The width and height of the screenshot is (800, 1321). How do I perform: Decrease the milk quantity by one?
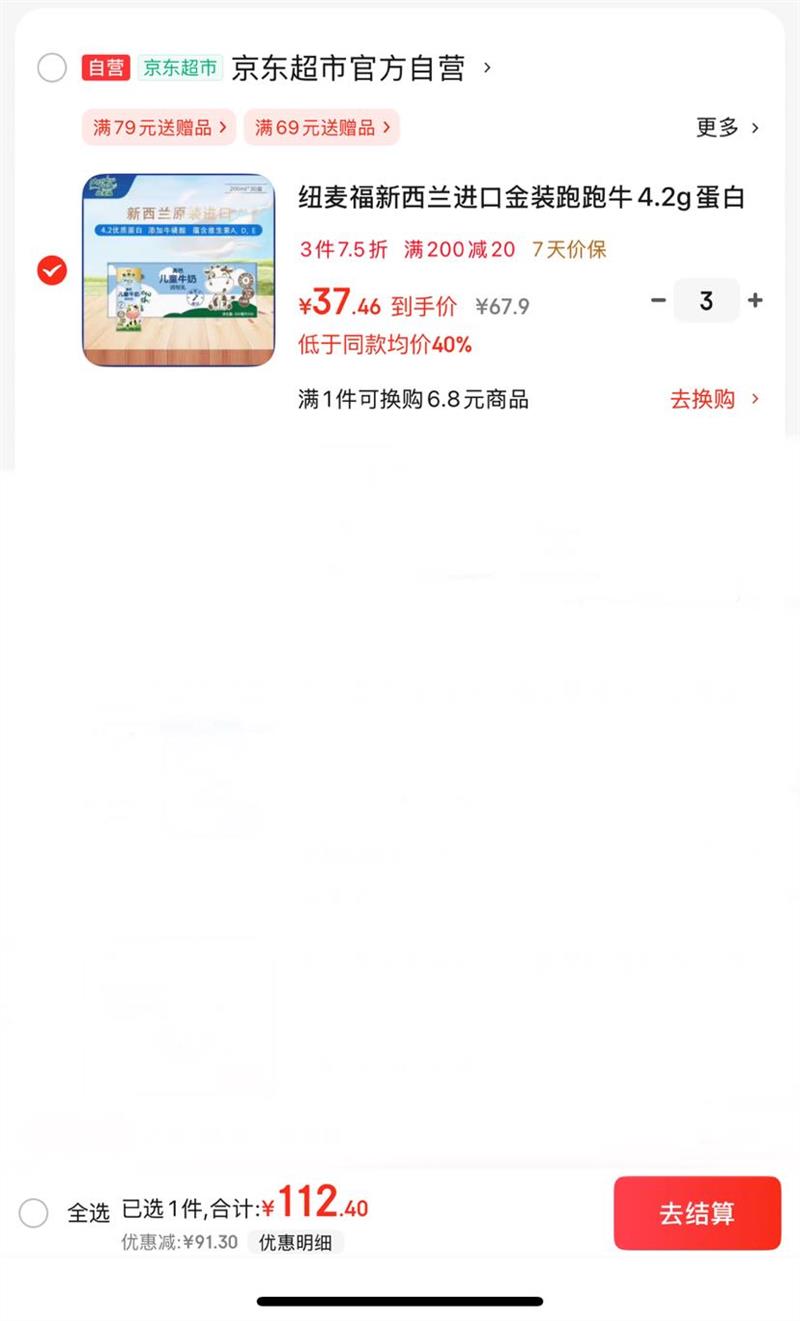[658, 301]
